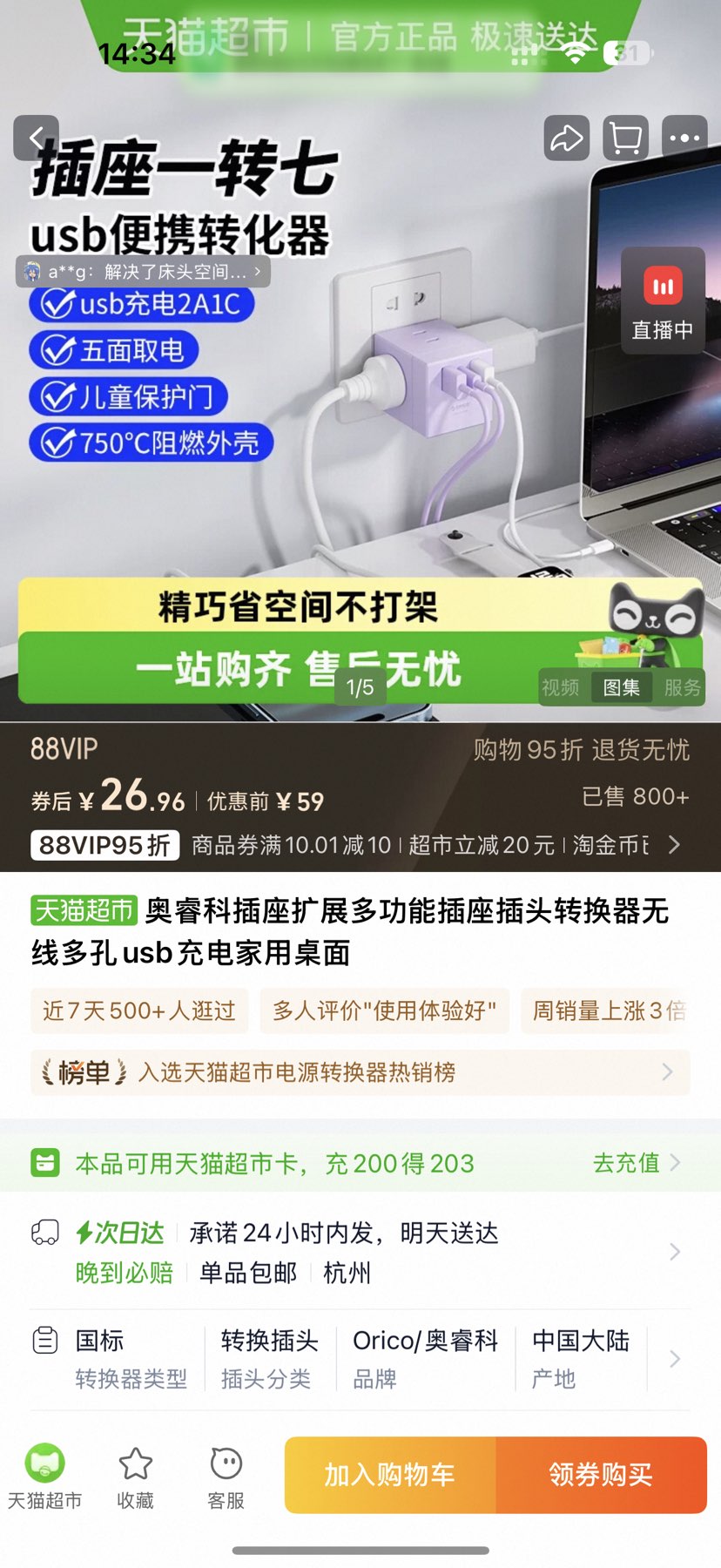Screen dimensions: 721x1568
Task: Click the more options (…) icon
Action: [x=684, y=138]
